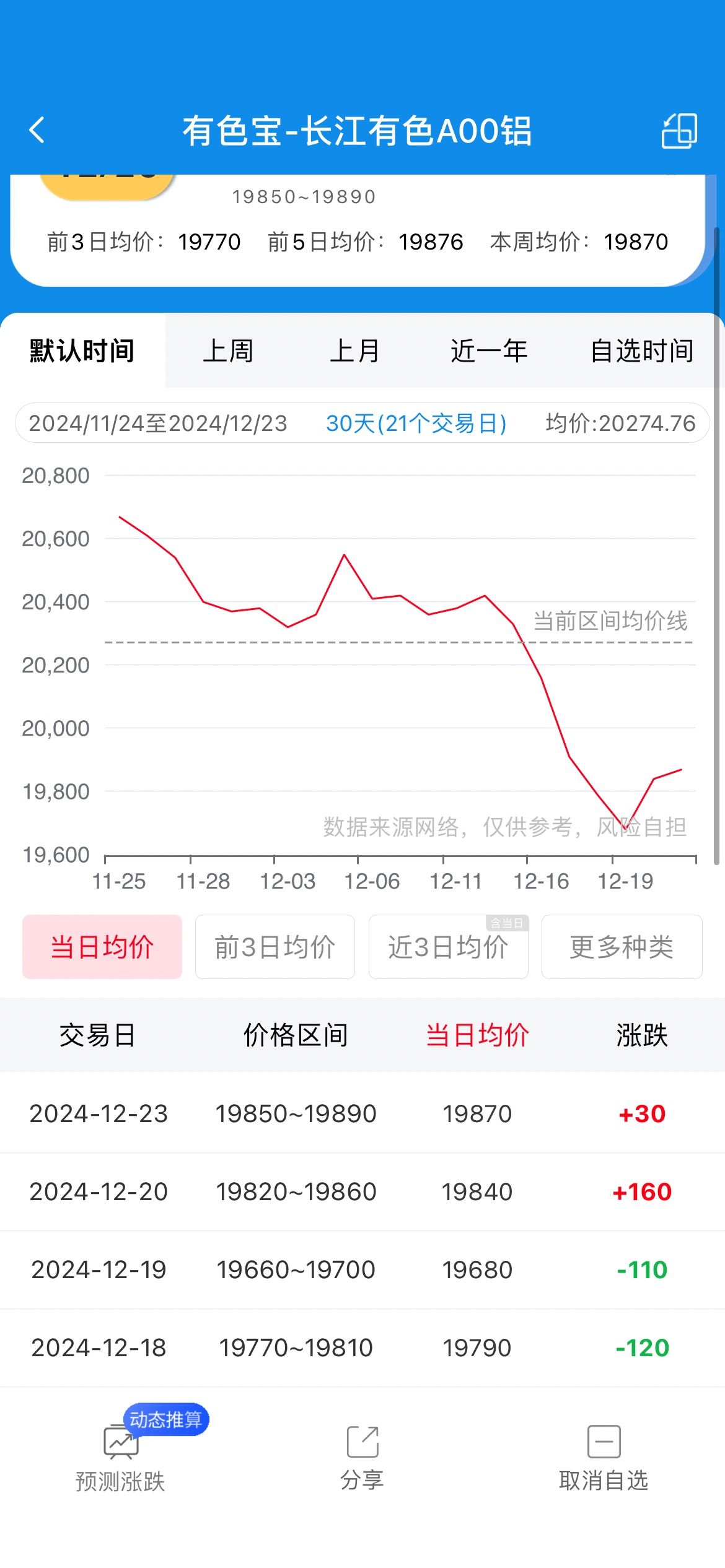Image resolution: width=725 pixels, height=1568 pixels.
Task: Go back using the top-left arrow
Action: coord(37,130)
